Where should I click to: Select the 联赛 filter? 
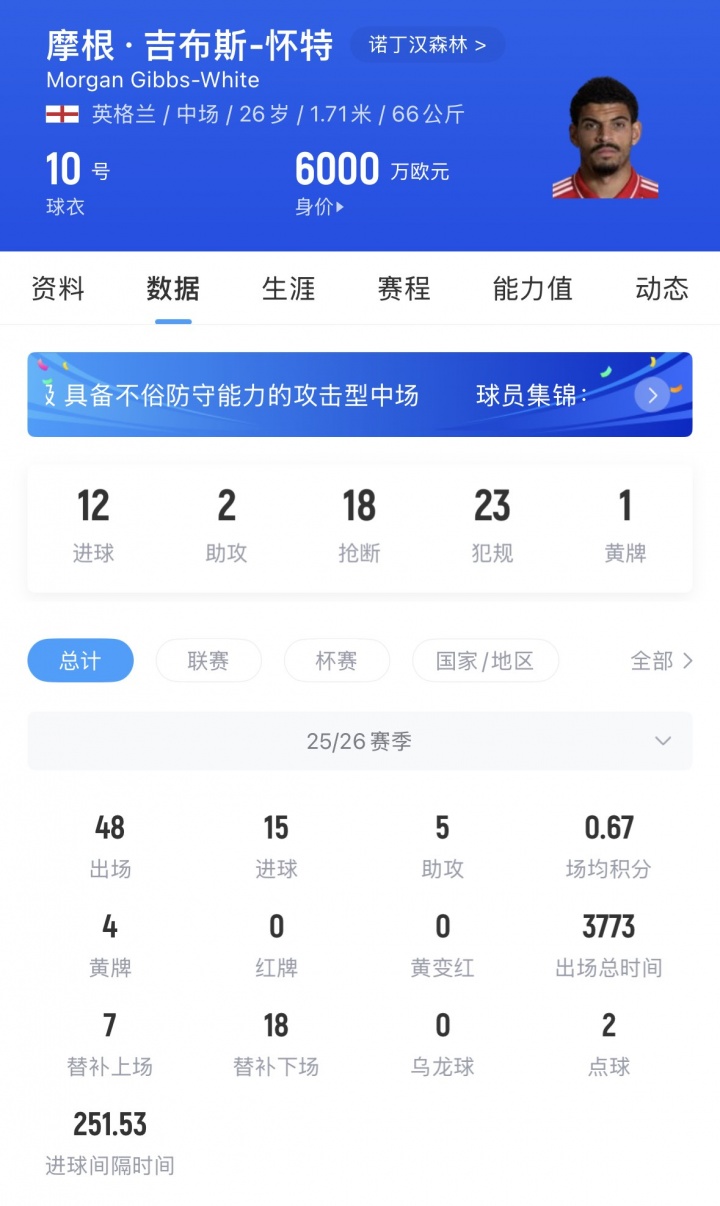tap(208, 660)
